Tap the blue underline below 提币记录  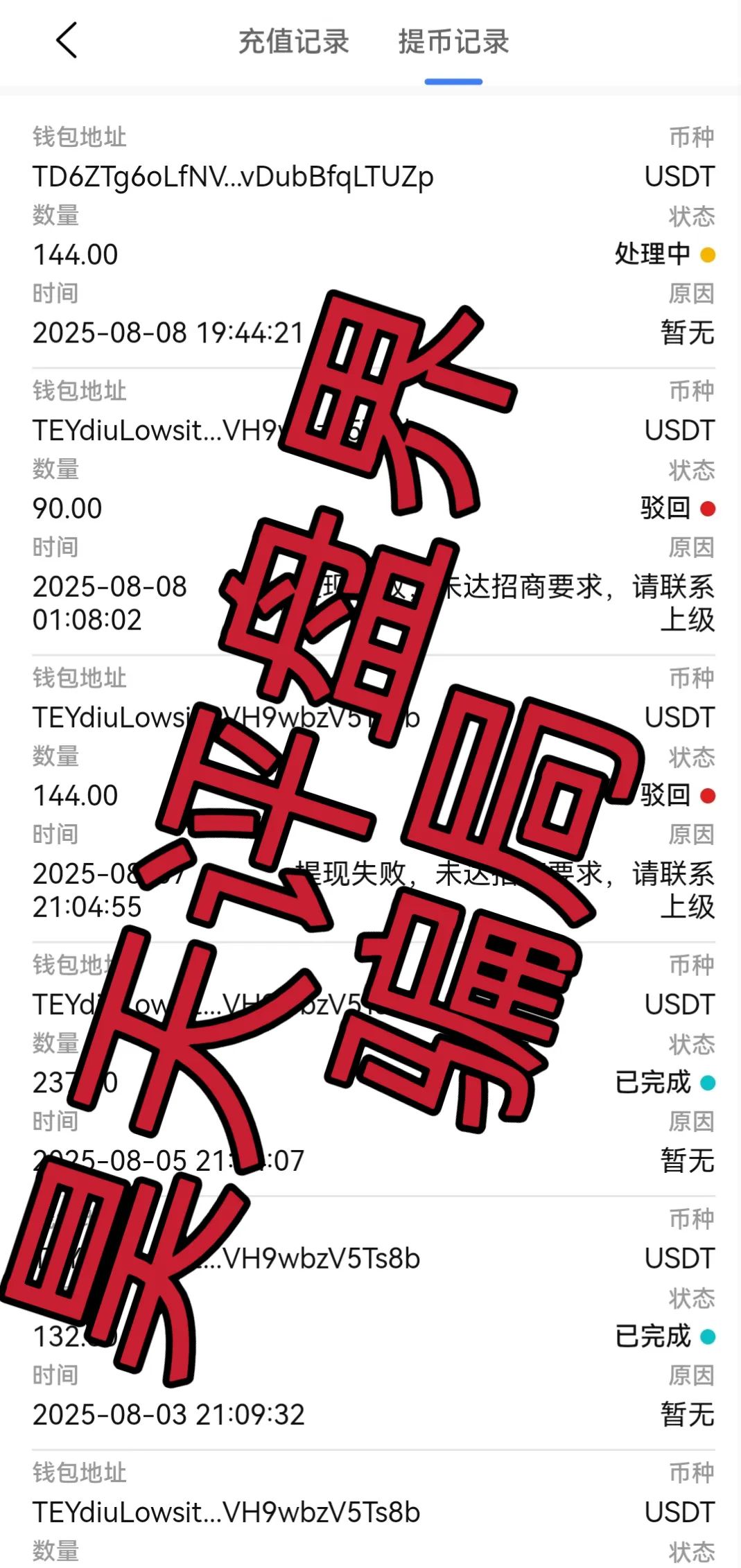(x=454, y=81)
